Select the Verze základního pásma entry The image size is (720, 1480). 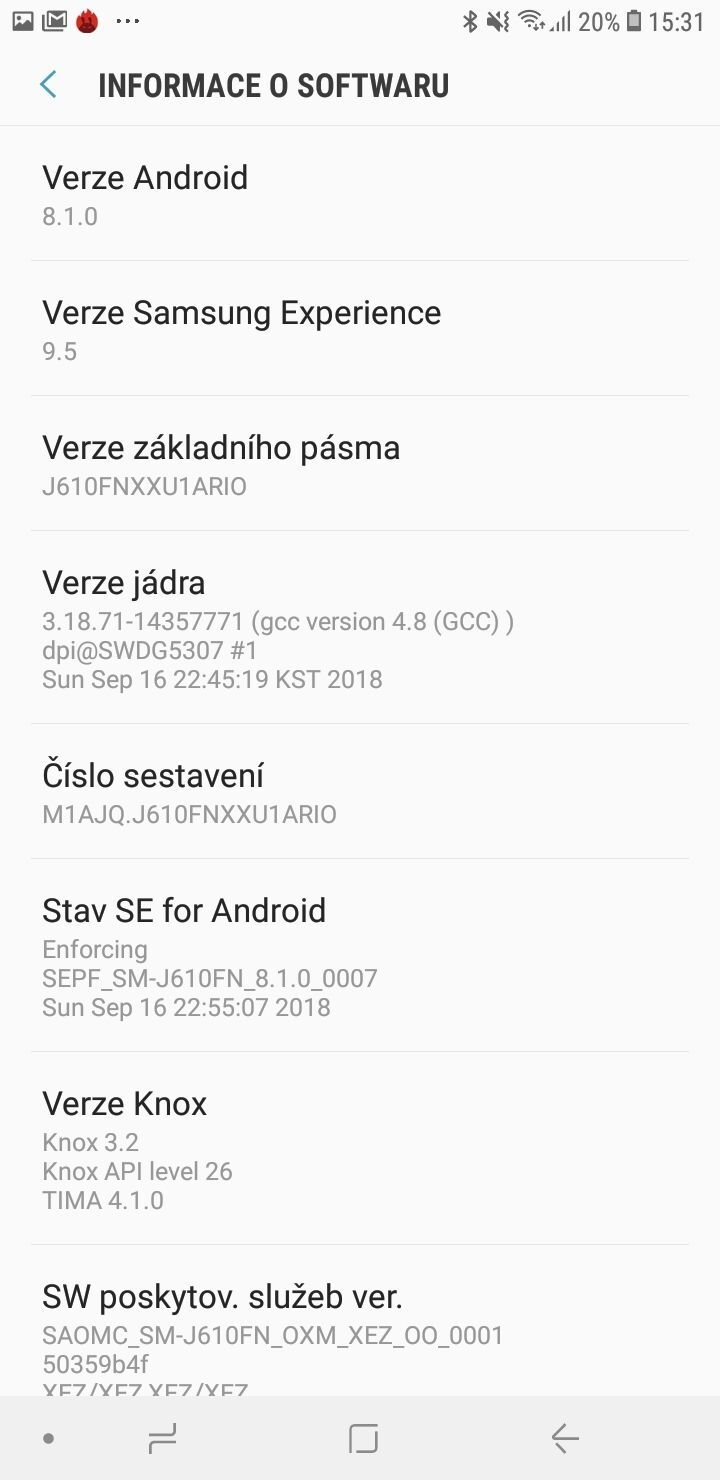pyautogui.click(x=360, y=462)
